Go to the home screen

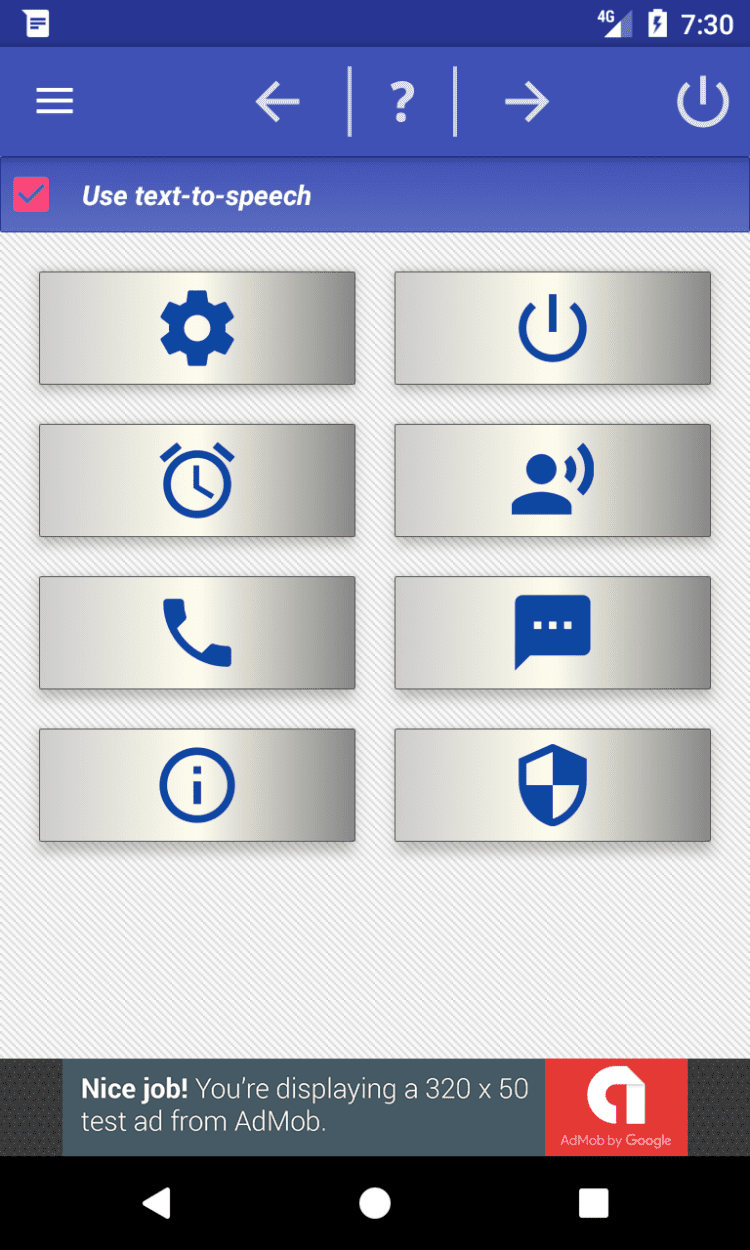coord(375,1203)
